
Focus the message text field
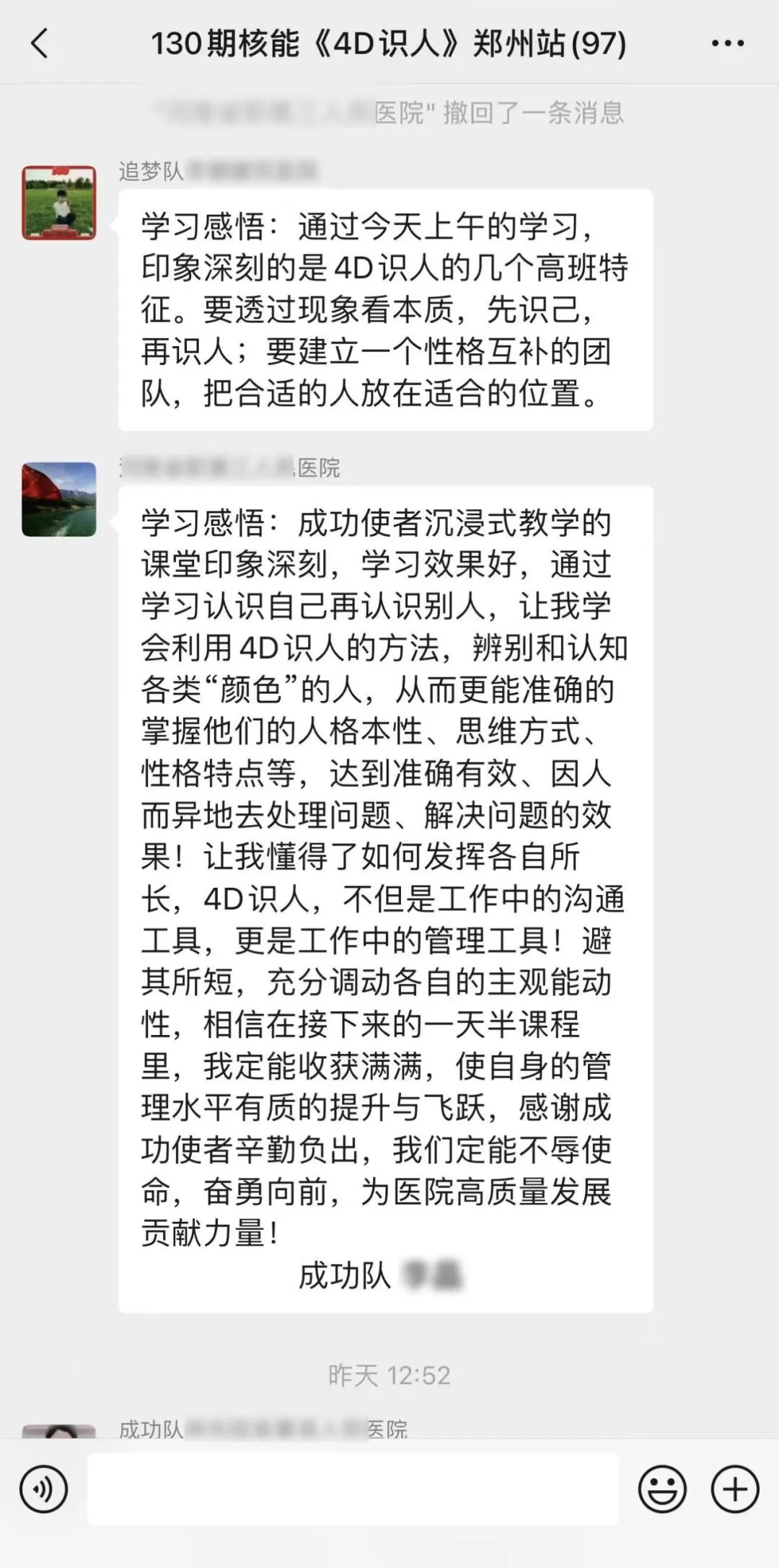click(353, 1489)
